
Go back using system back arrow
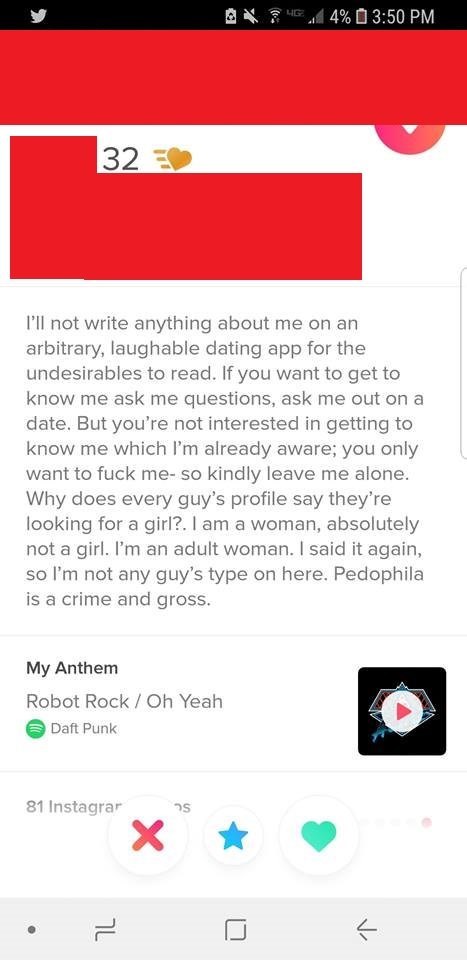(366, 929)
